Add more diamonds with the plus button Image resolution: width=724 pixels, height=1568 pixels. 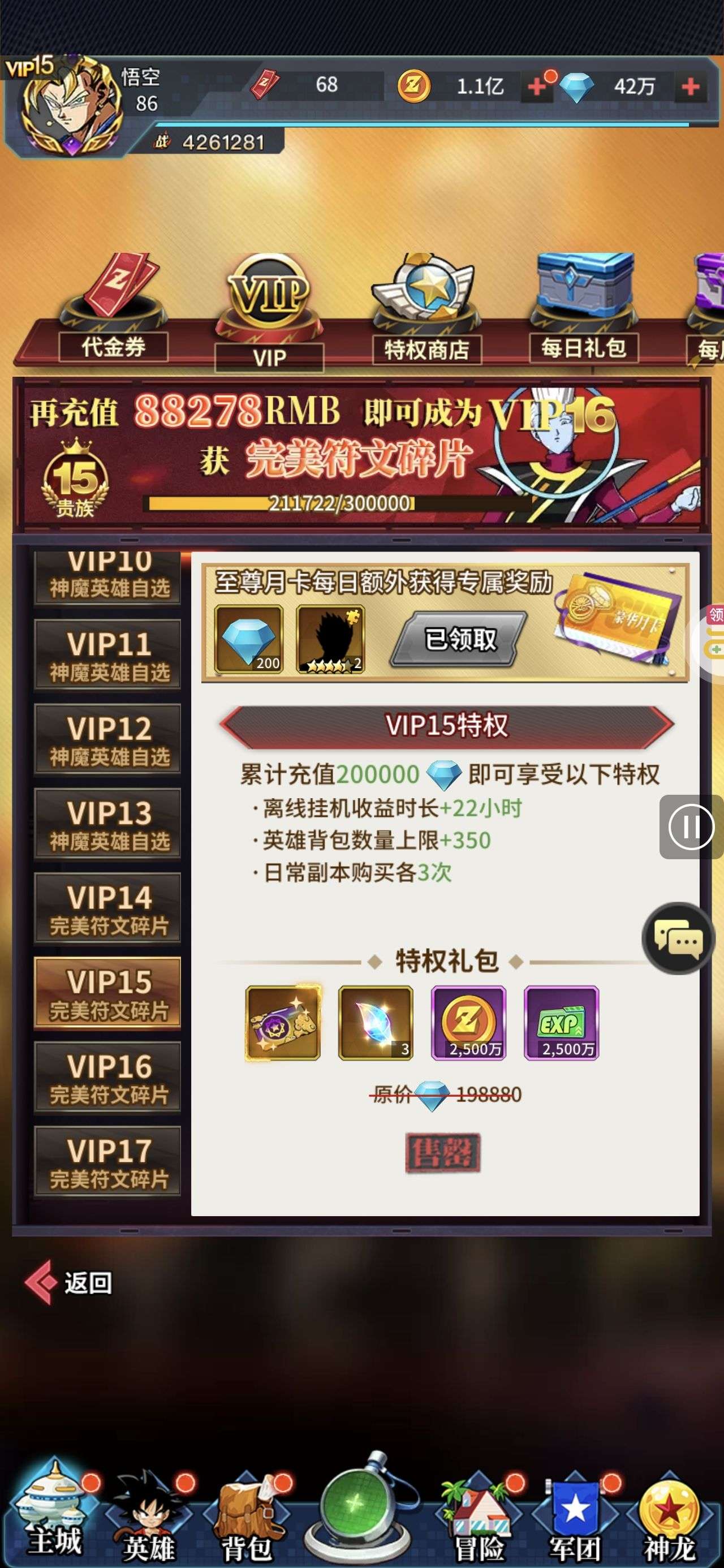pos(690,87)
